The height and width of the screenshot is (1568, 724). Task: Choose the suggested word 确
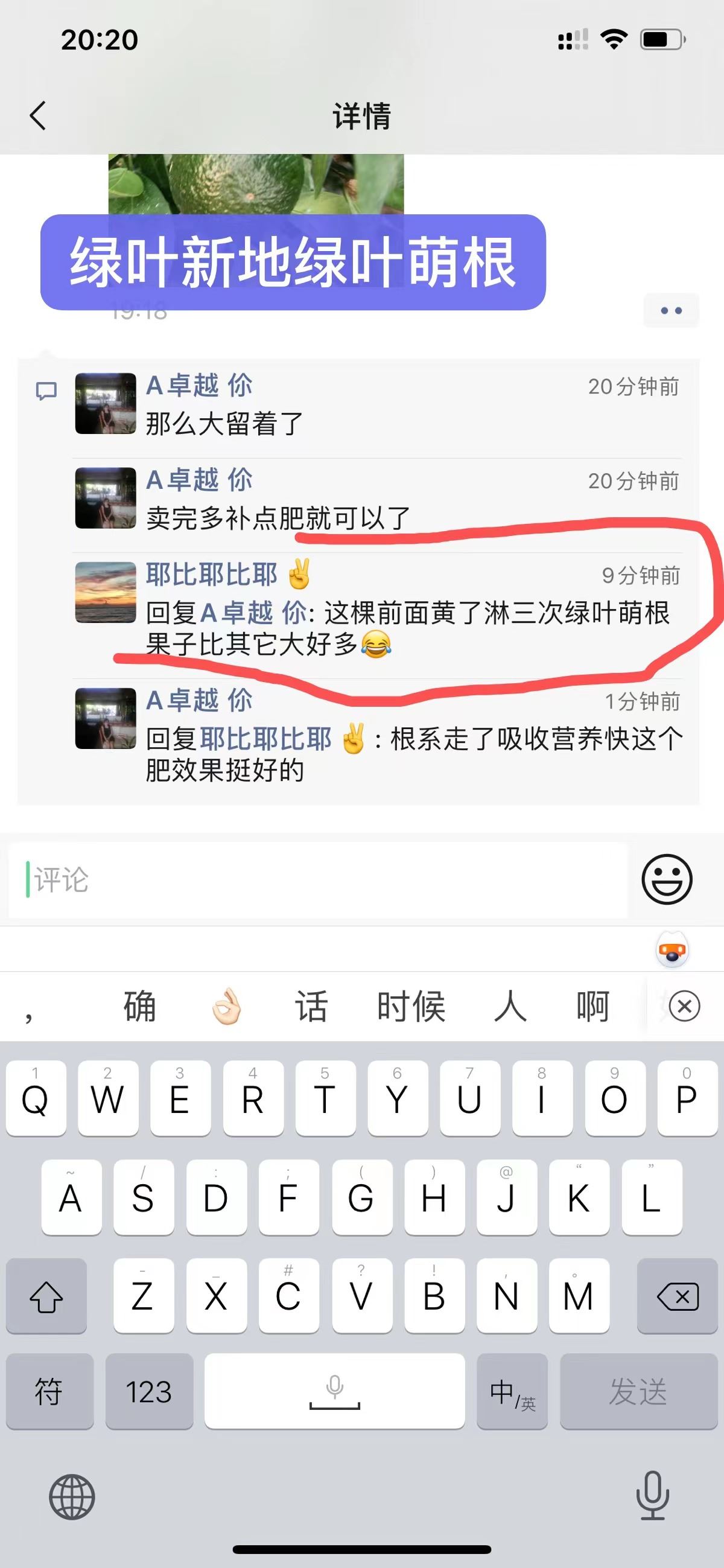(x=140, y=1006)
